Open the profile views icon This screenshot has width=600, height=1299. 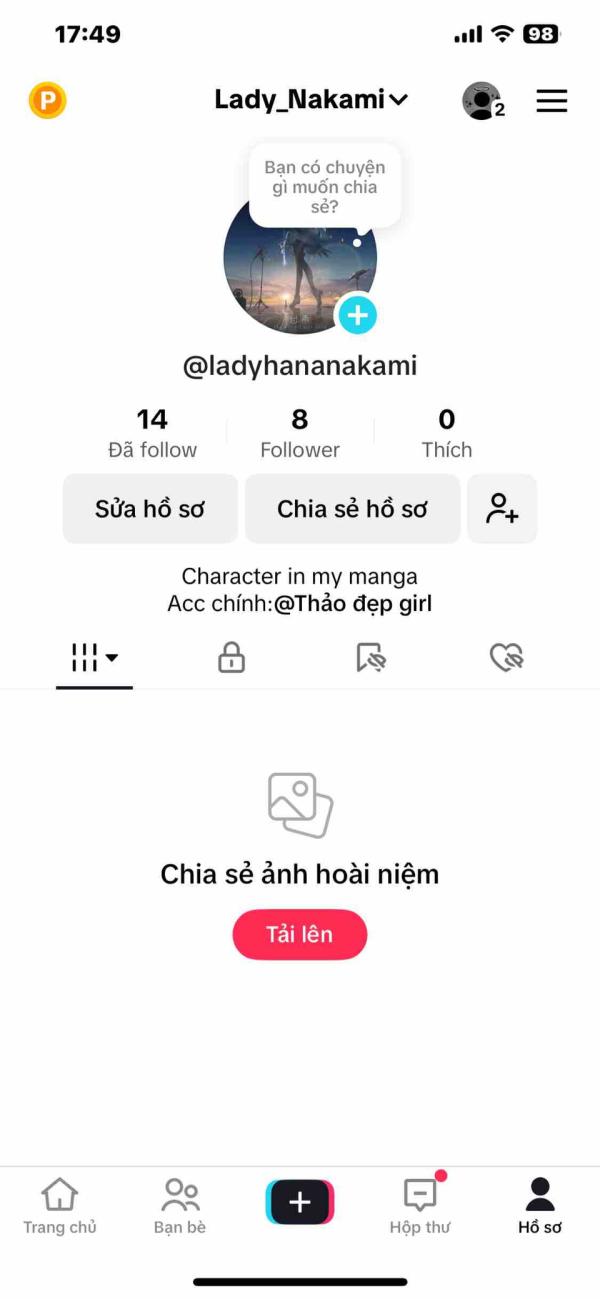point(483,101)
